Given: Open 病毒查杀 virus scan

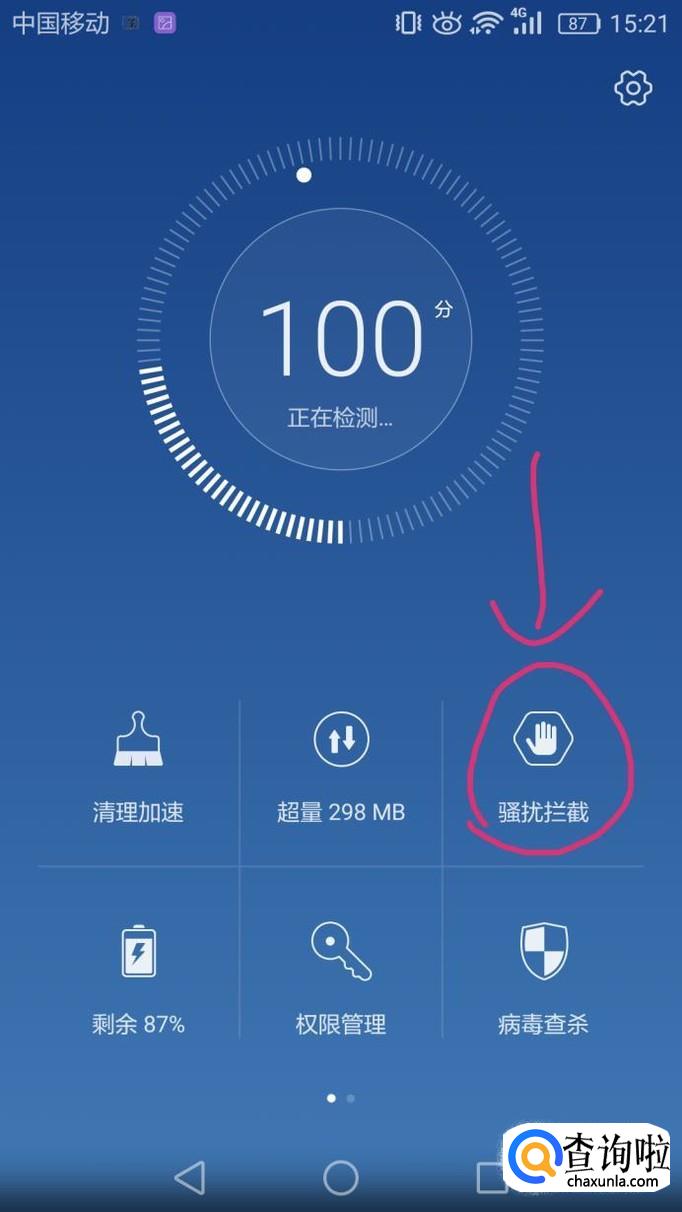Looking at the screenshot, I should point(543,977).
